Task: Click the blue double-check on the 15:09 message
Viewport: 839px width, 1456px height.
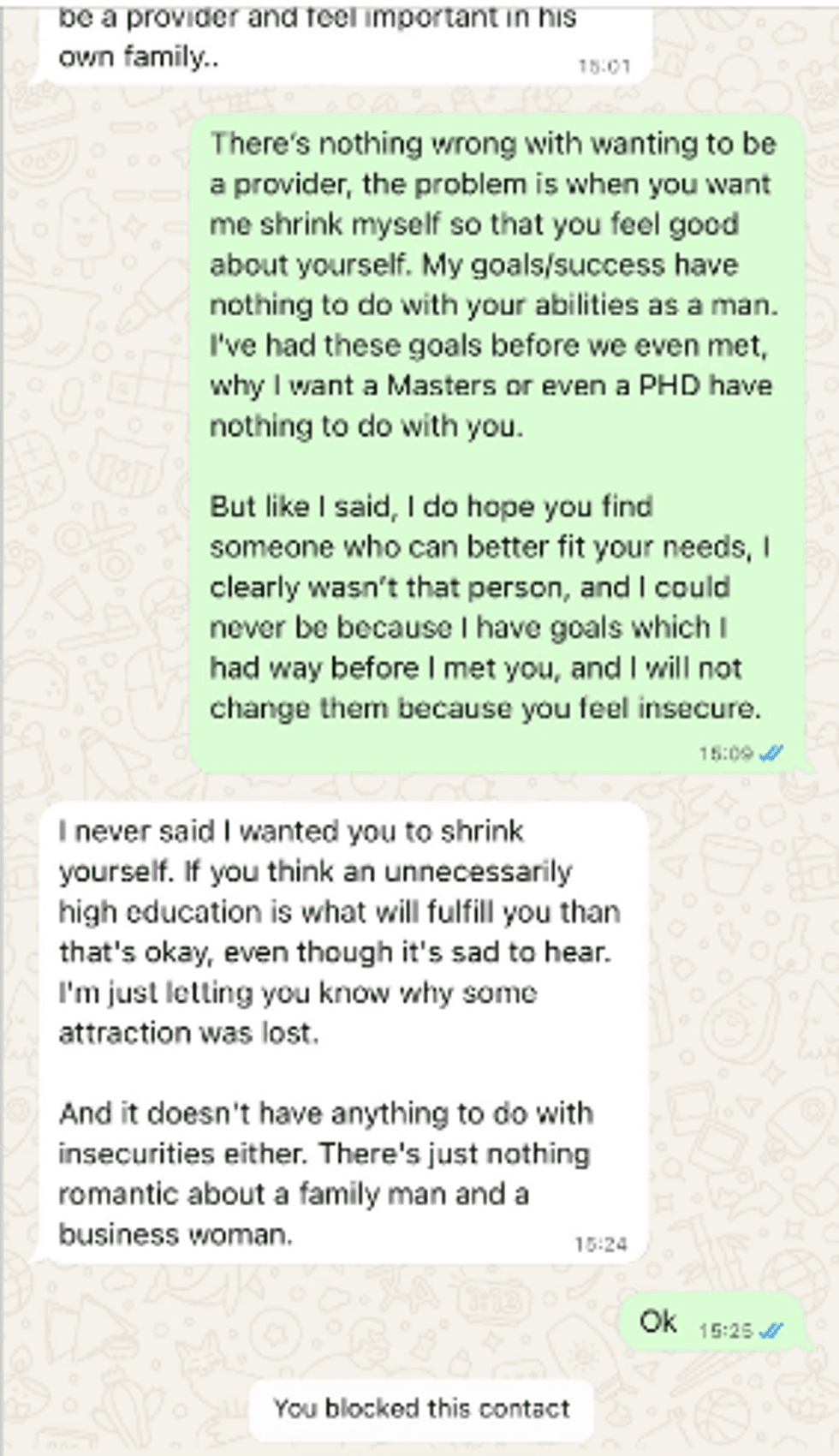Action: click(773, 752)
